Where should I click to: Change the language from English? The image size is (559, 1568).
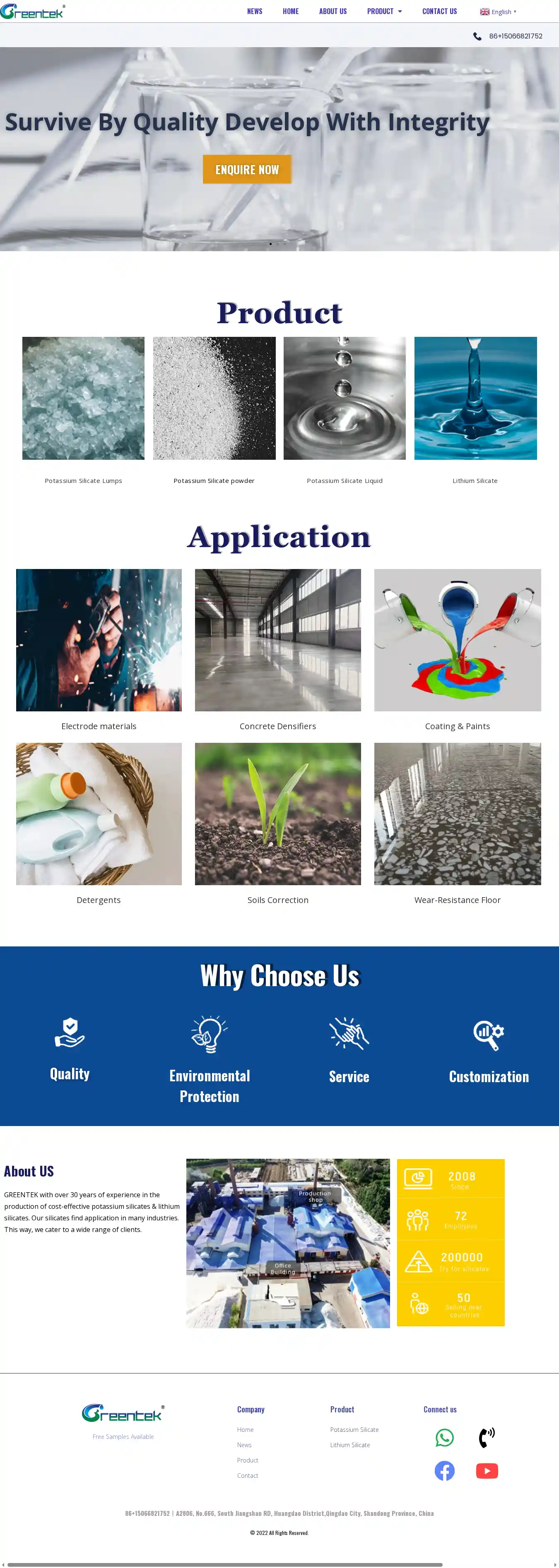point(498,12)
